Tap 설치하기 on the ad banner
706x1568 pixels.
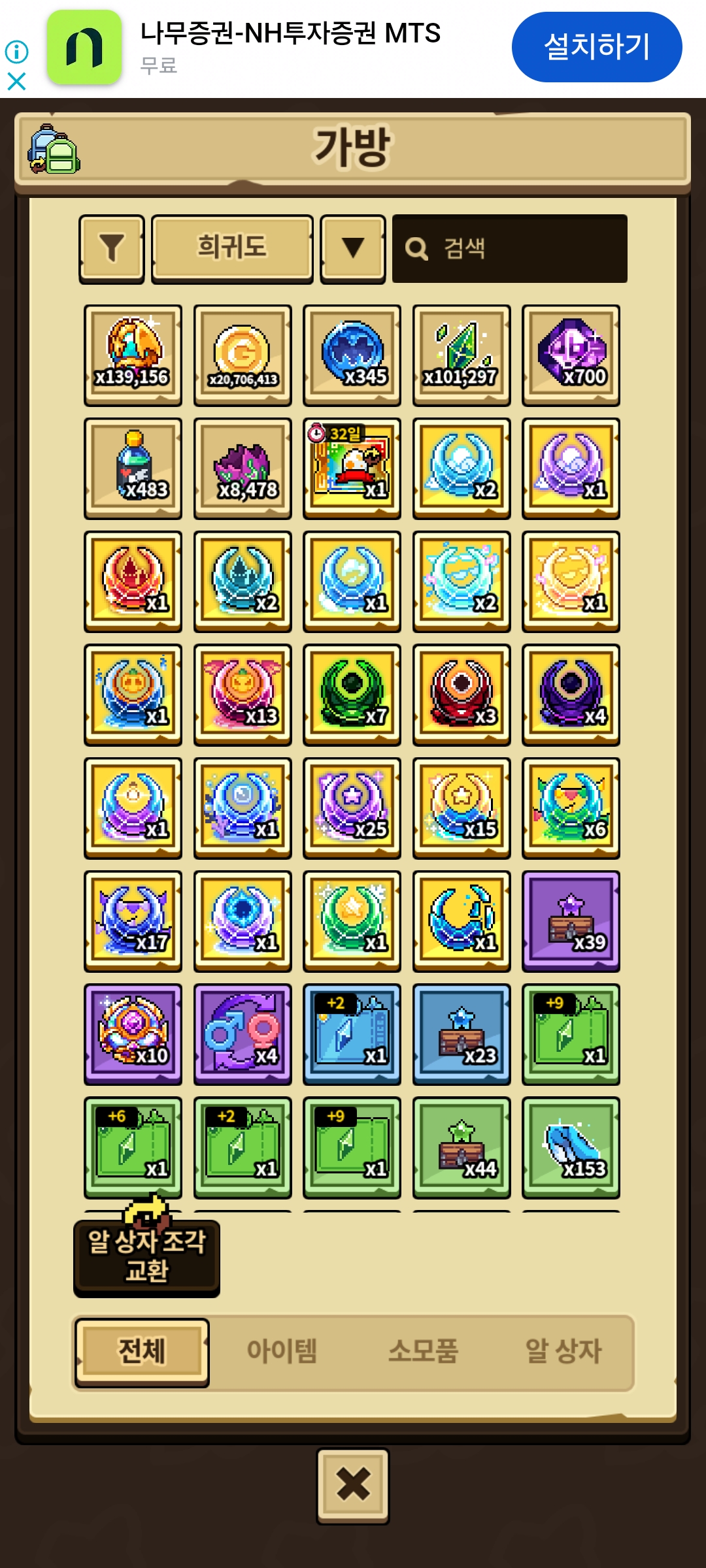coord(596,47)
